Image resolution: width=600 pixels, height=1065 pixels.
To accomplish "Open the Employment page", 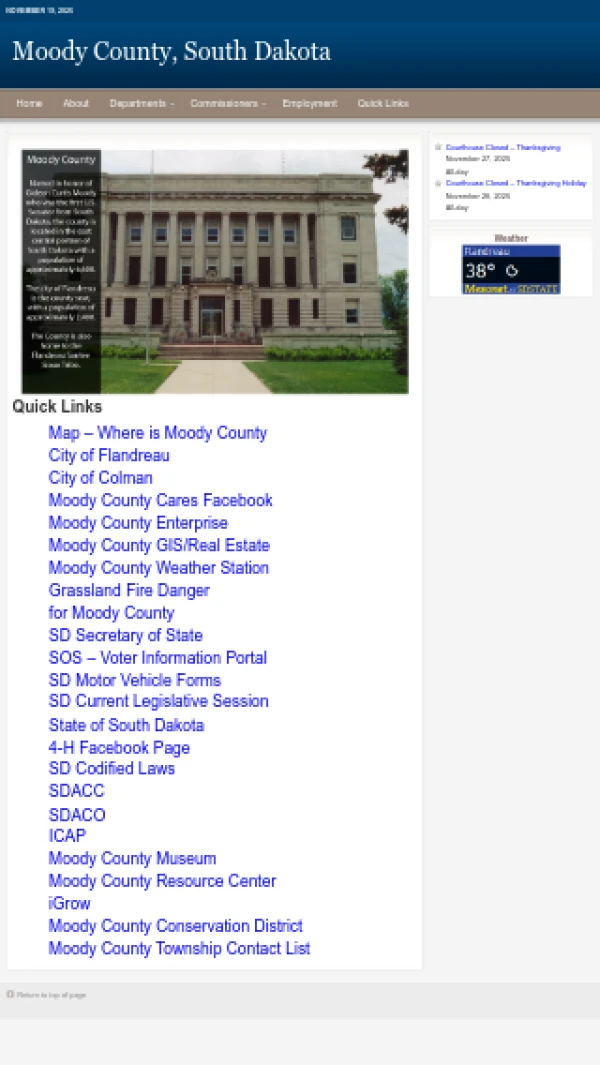I will [309, 104].
